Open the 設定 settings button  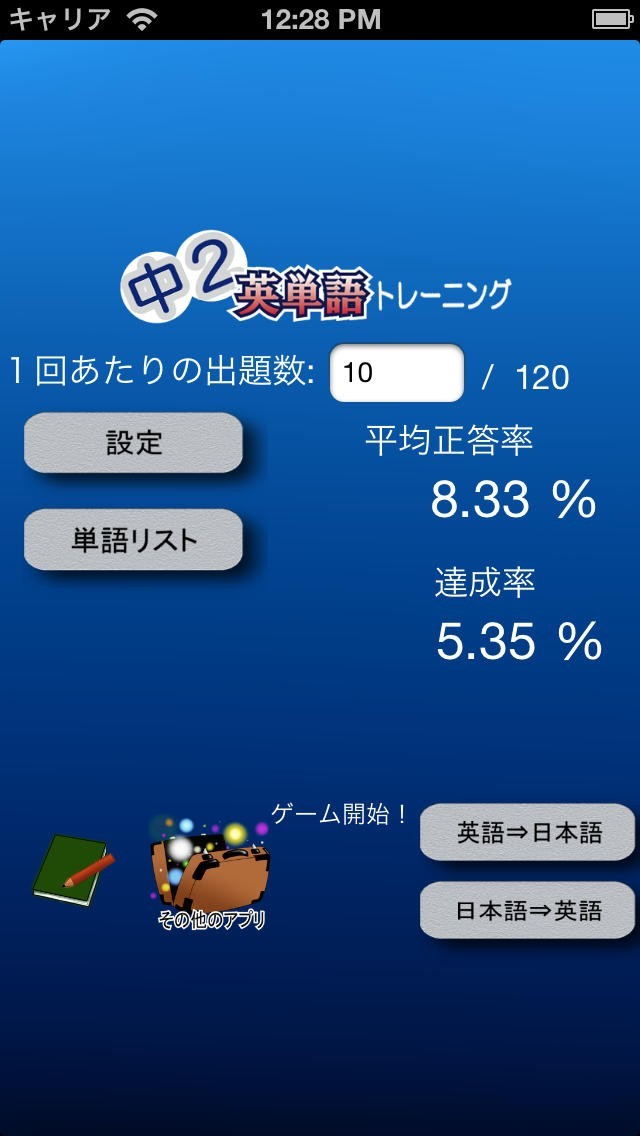coord(133,443)
